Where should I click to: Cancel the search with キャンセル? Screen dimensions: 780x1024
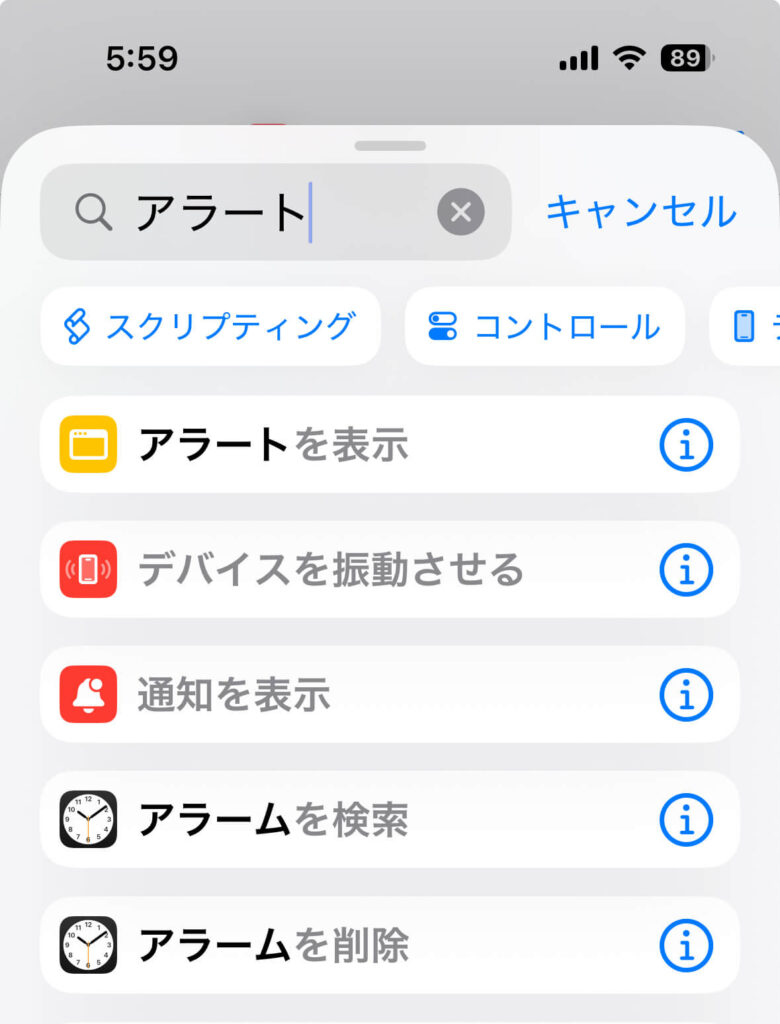click(x=640, y=212)
